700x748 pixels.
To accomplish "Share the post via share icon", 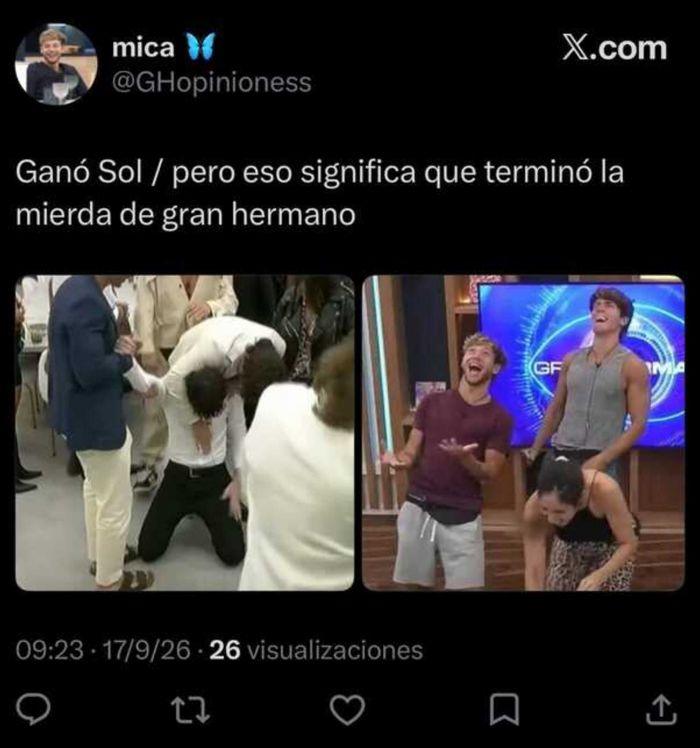I will pos(661,709).
